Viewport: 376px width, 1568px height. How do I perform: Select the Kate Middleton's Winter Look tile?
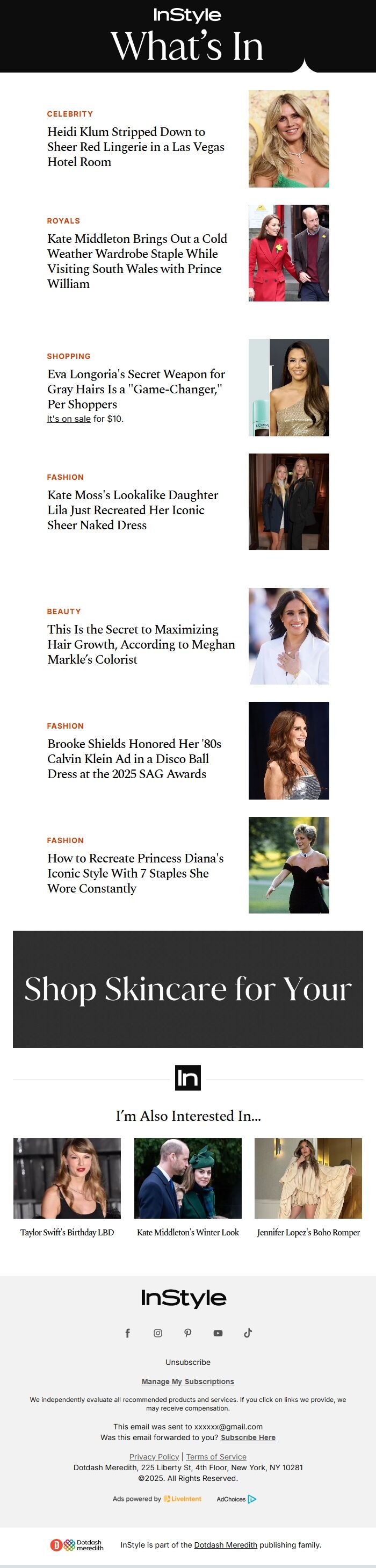point(187,1178)
